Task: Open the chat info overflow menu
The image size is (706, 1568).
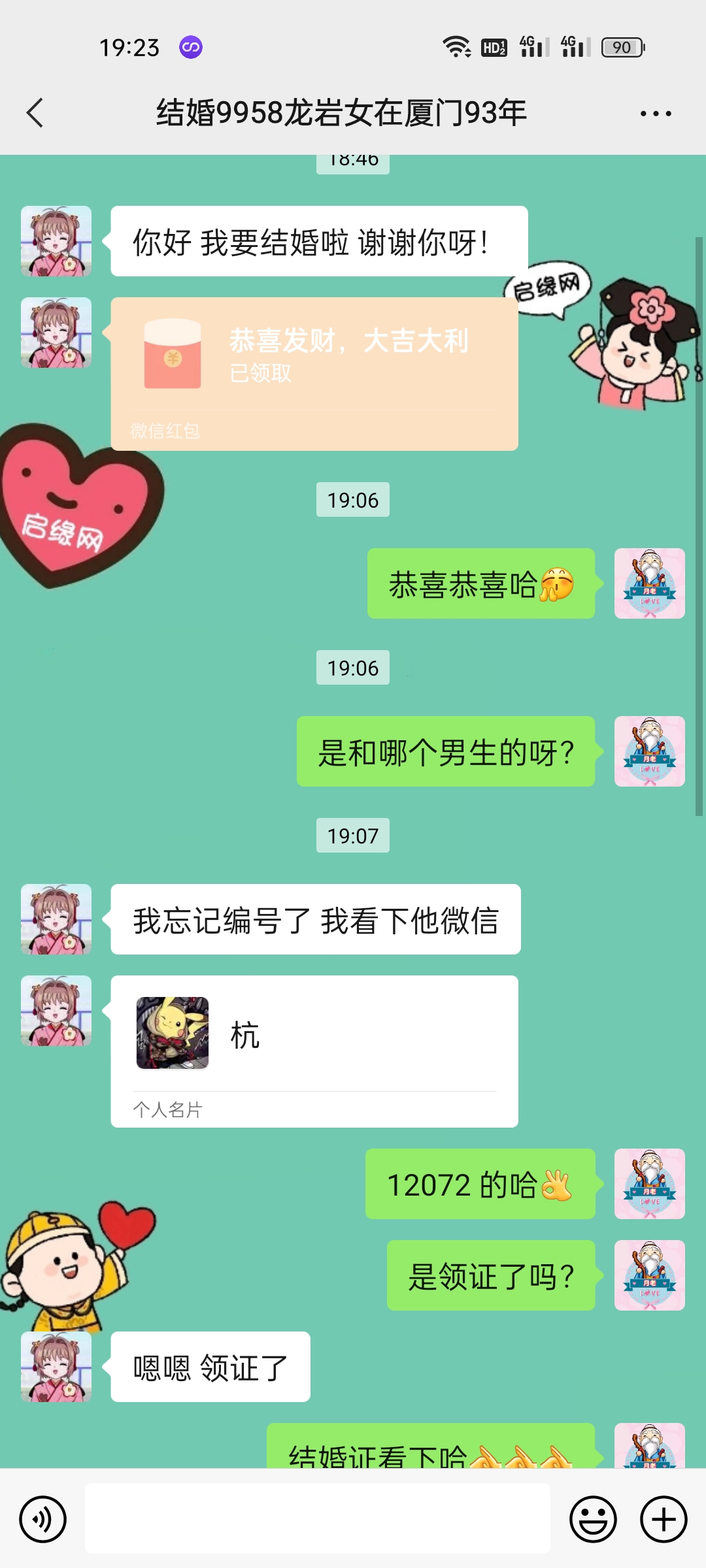Action: [656, 114]
